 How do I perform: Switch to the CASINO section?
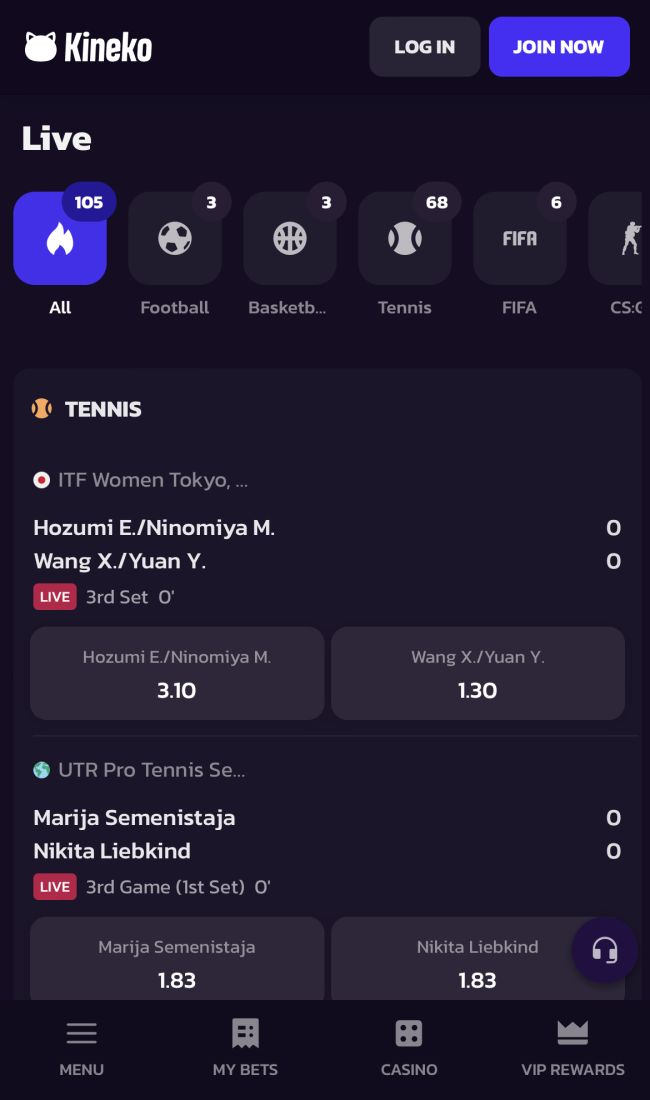pyautogui.click(x=409, y=1048)
